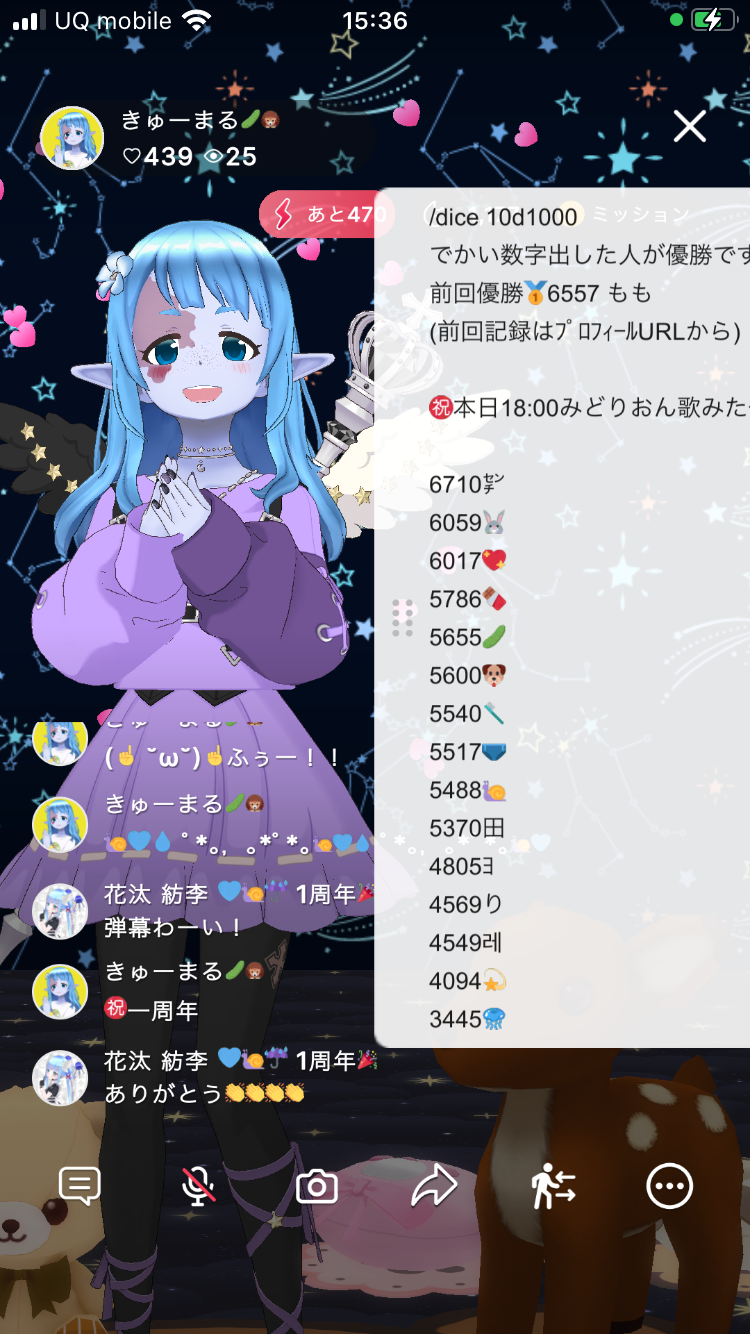Open きゅーまる's avatar on 一周年 comment
Image resolution: width=750 pixels, height=1334 pixels.
tap(60, 991)
